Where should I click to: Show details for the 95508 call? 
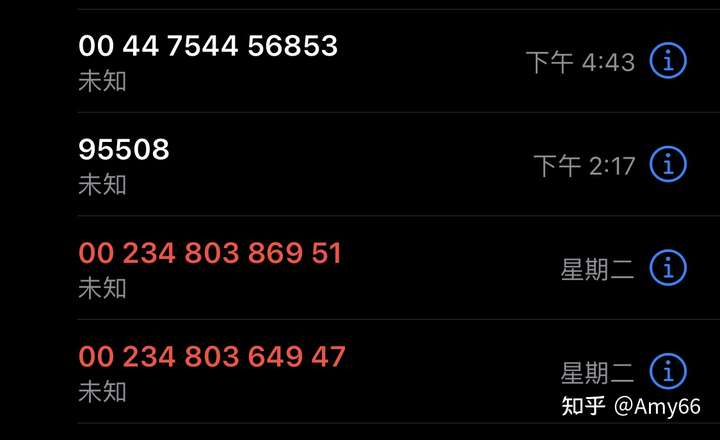tap(668, 164)
